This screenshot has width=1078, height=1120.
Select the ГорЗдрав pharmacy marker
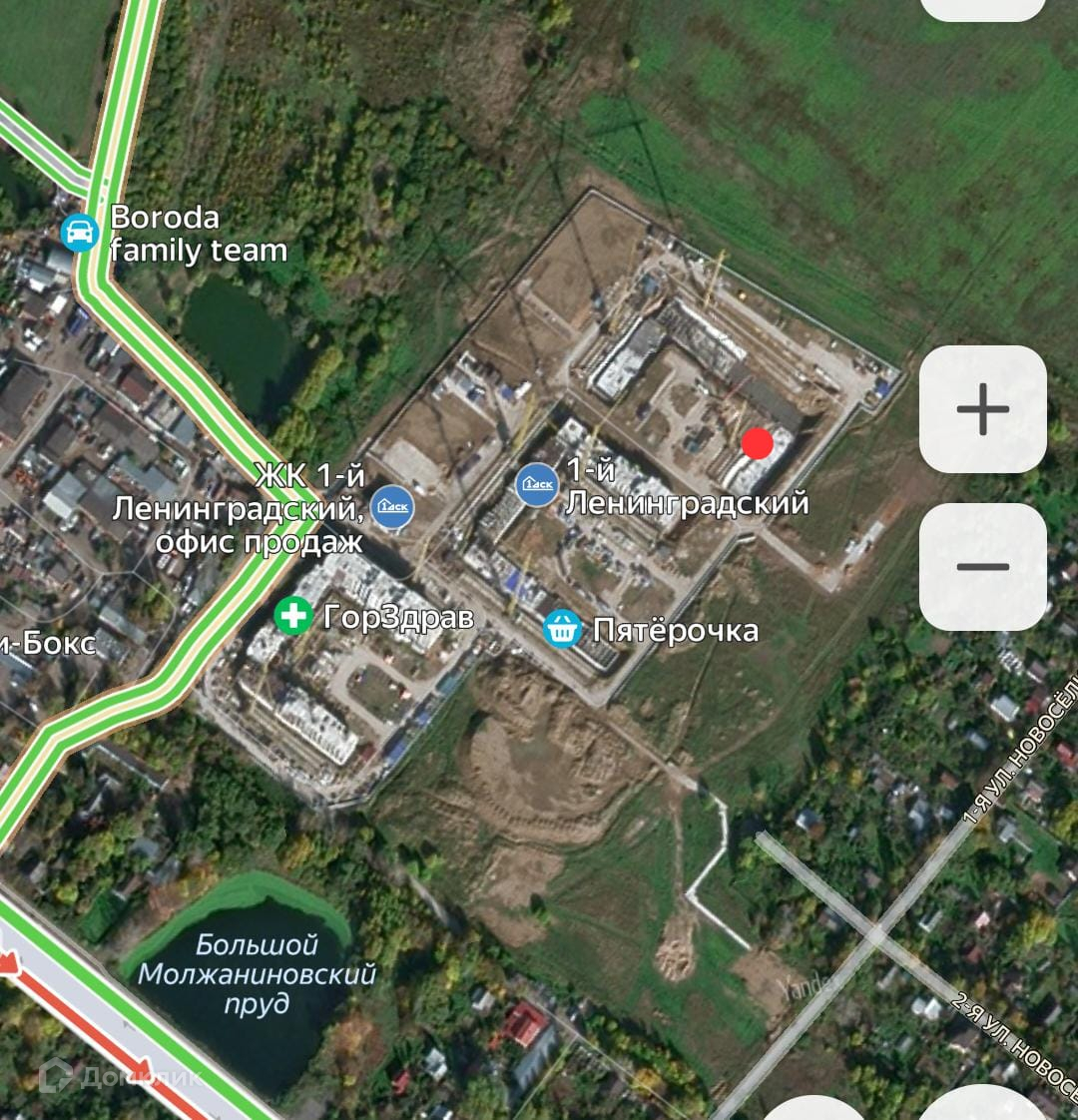pos(293,615)
